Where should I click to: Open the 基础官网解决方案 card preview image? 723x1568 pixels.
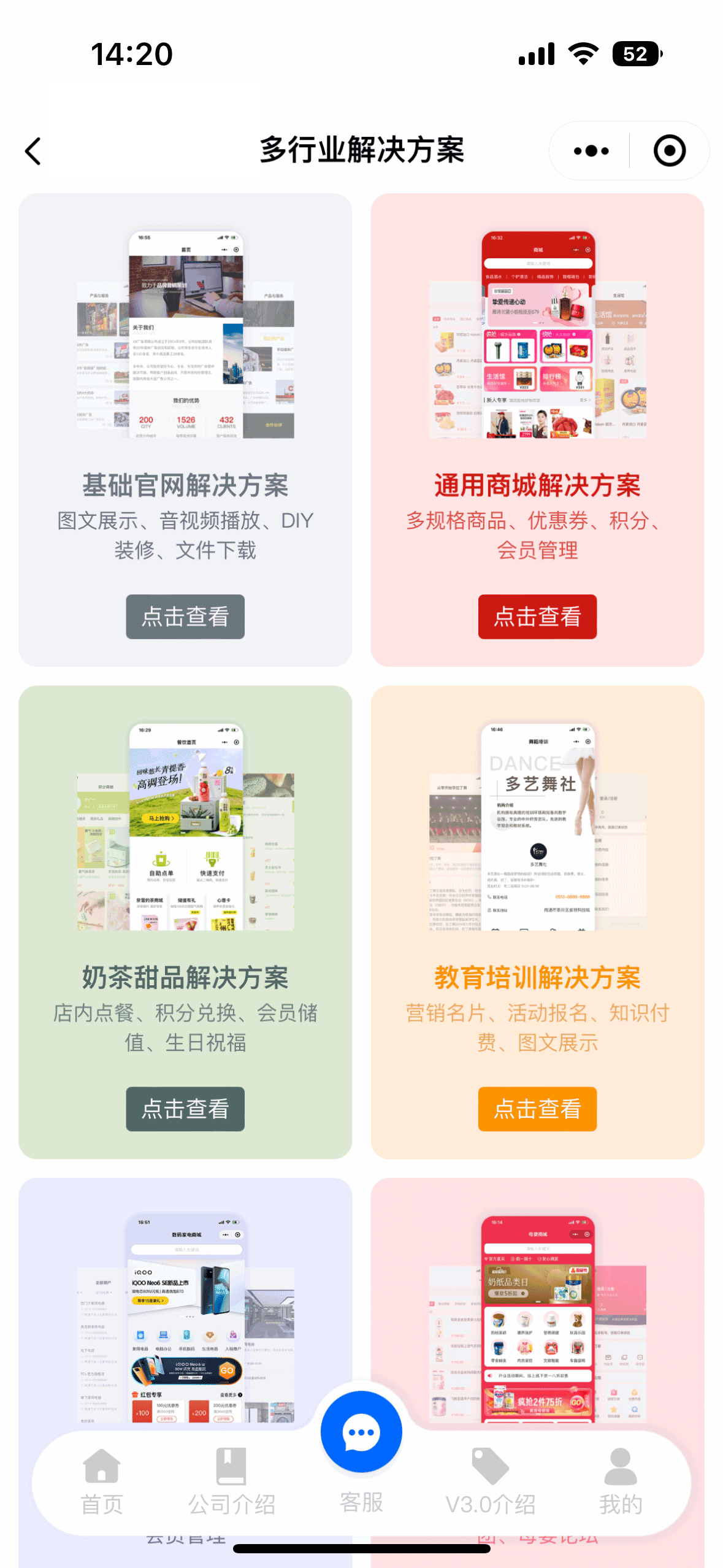pyautogui.click(x=185, y=334)
